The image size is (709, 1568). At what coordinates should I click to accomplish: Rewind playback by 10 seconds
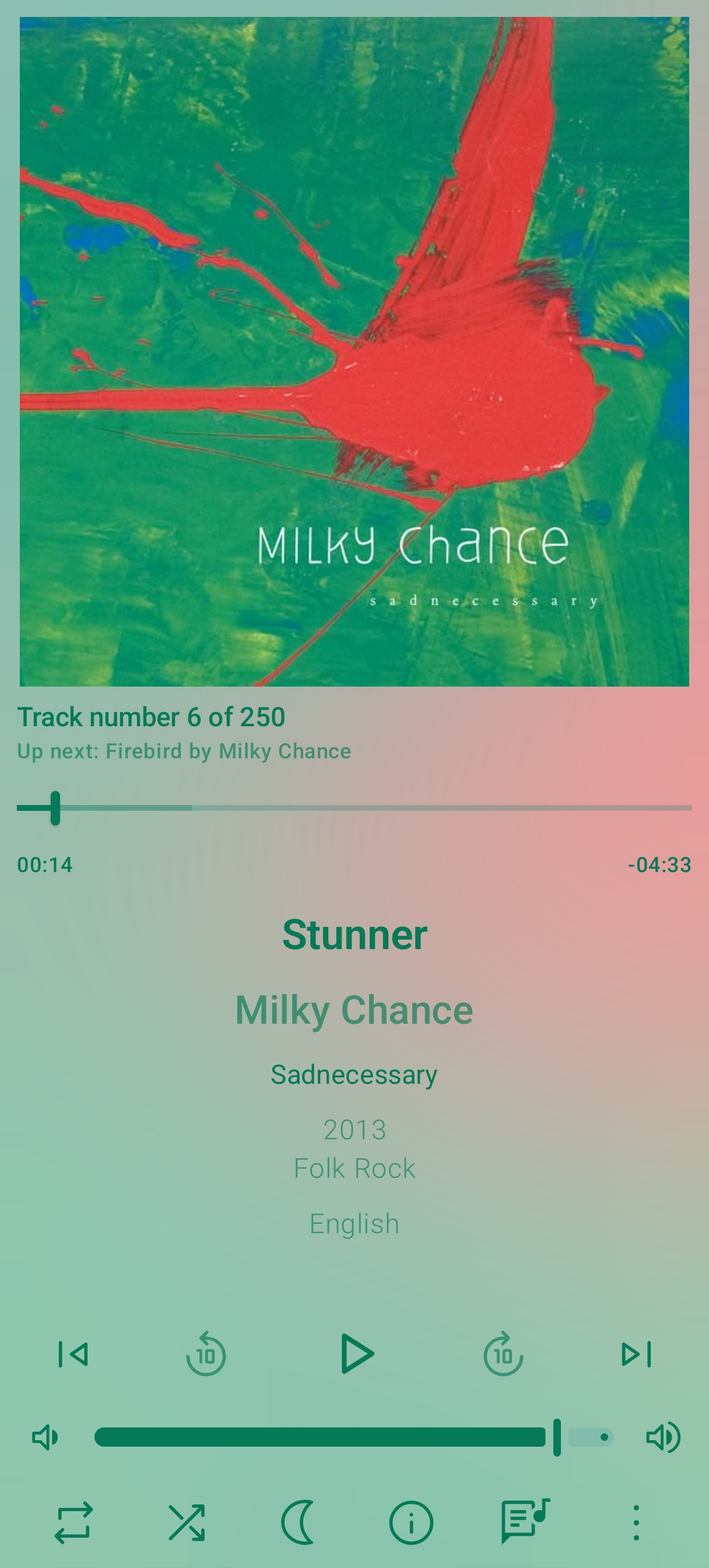tap(206, 1354)
